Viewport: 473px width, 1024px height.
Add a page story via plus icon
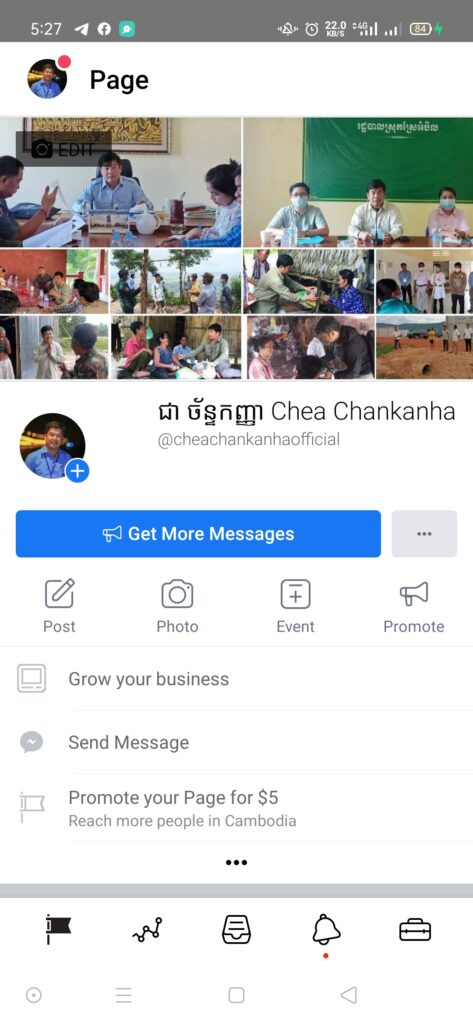[x=77, y=470]
